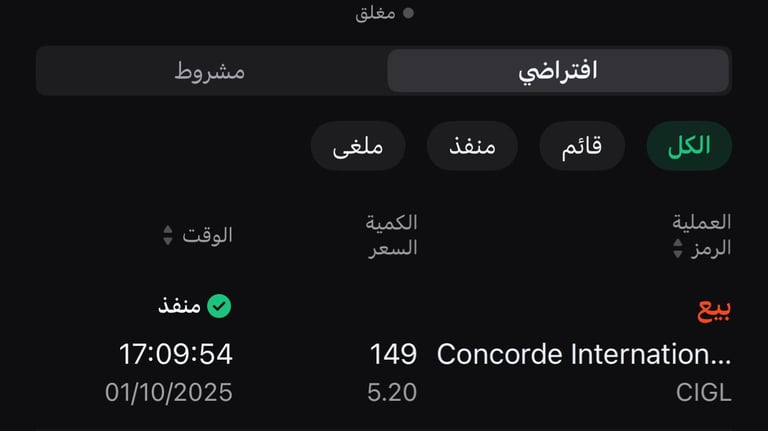
Task: Switch to the مشروط (conditional) orders tab
Action: (x=211, y=71)
